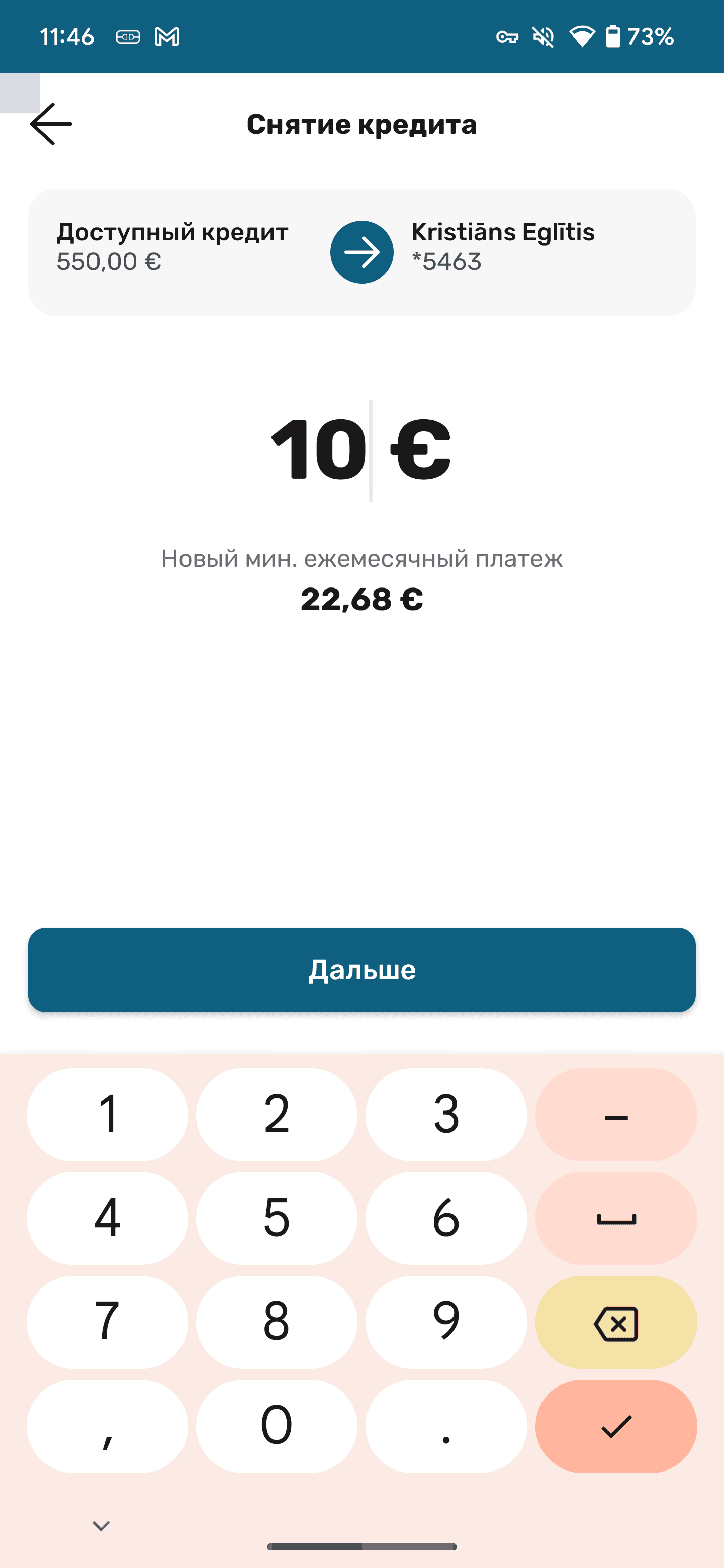This screenshot has width=724, height=1568.
Task: Enter digit 5 on the keypad
Action: tap(277, 1218)
